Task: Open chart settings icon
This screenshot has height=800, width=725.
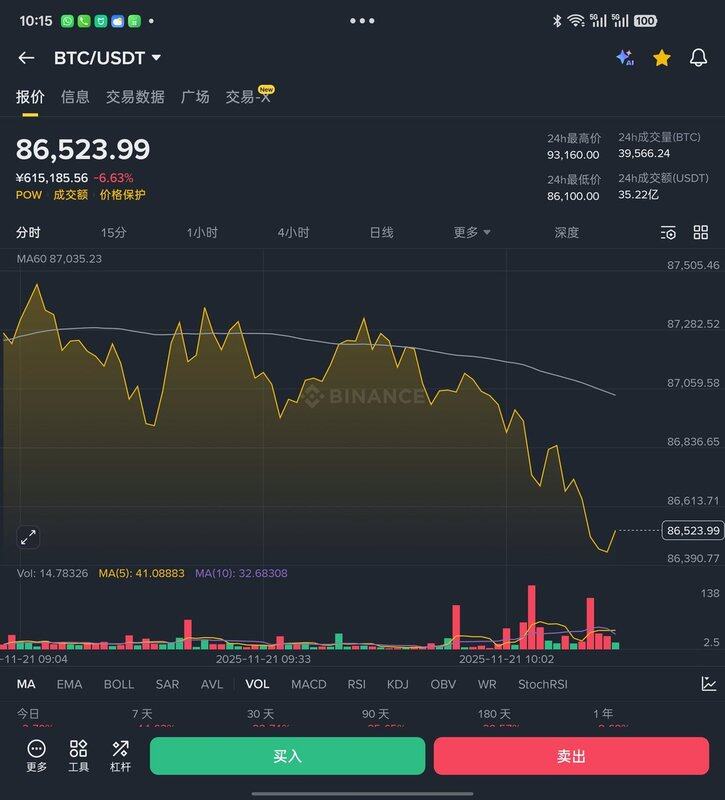Action: click(x=669, y=232)
